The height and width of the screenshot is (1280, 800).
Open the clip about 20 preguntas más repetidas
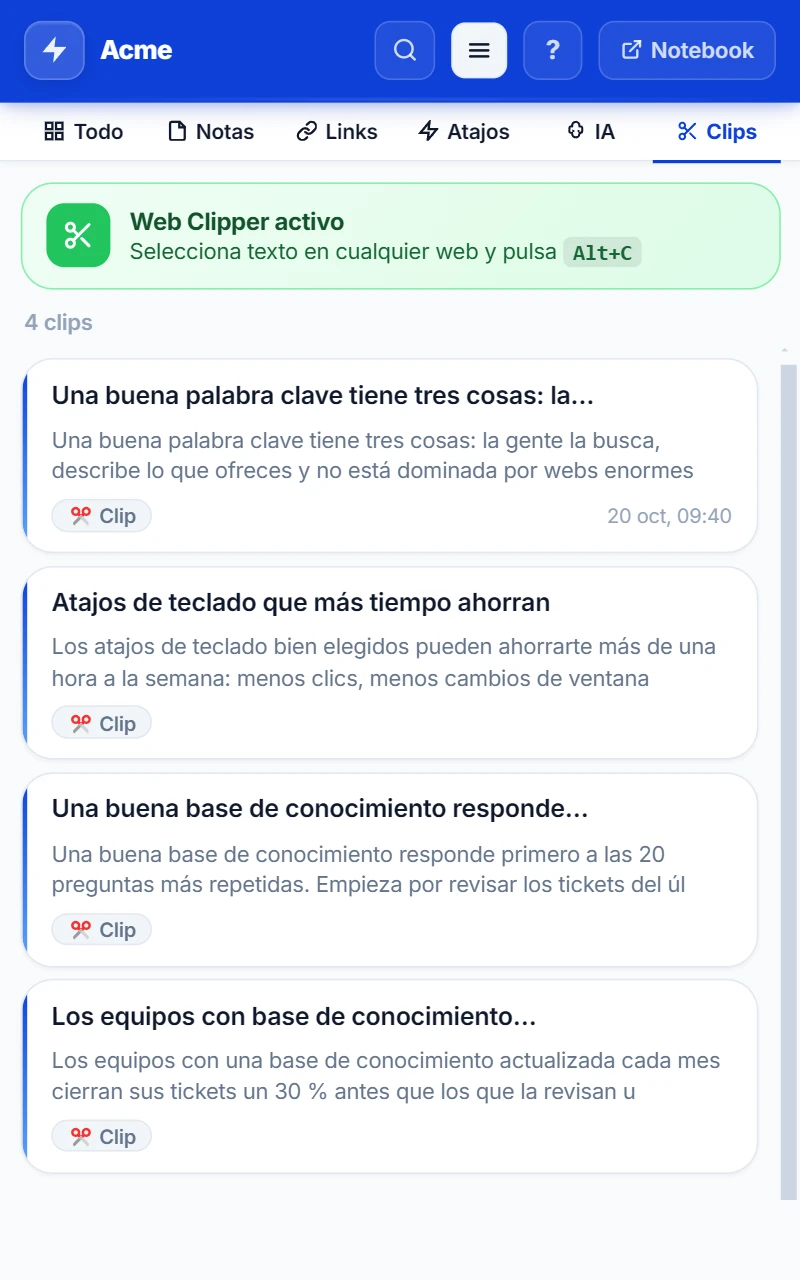coord(390,869)
